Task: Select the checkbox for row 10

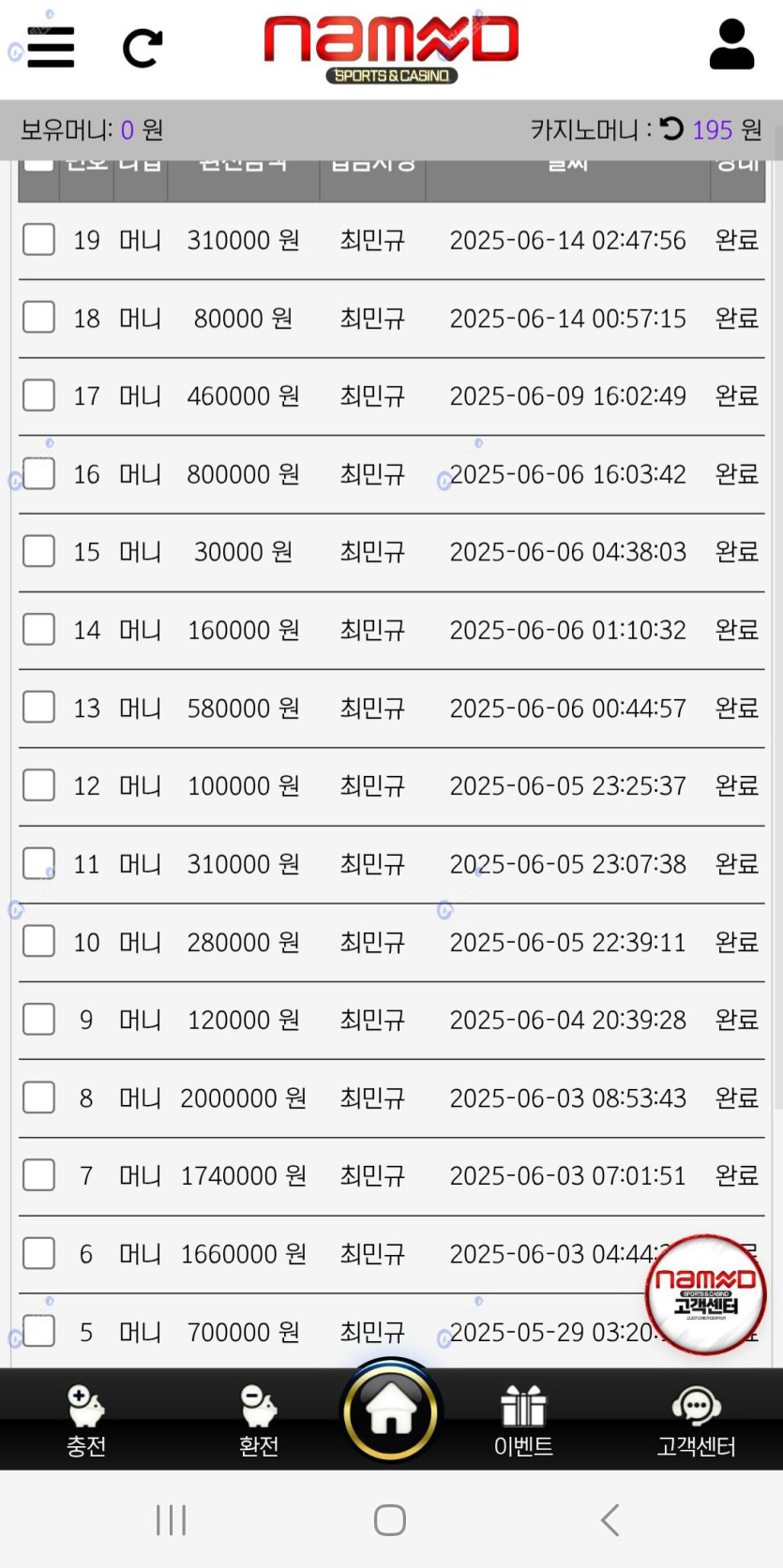Action: (x=38, y=941)
